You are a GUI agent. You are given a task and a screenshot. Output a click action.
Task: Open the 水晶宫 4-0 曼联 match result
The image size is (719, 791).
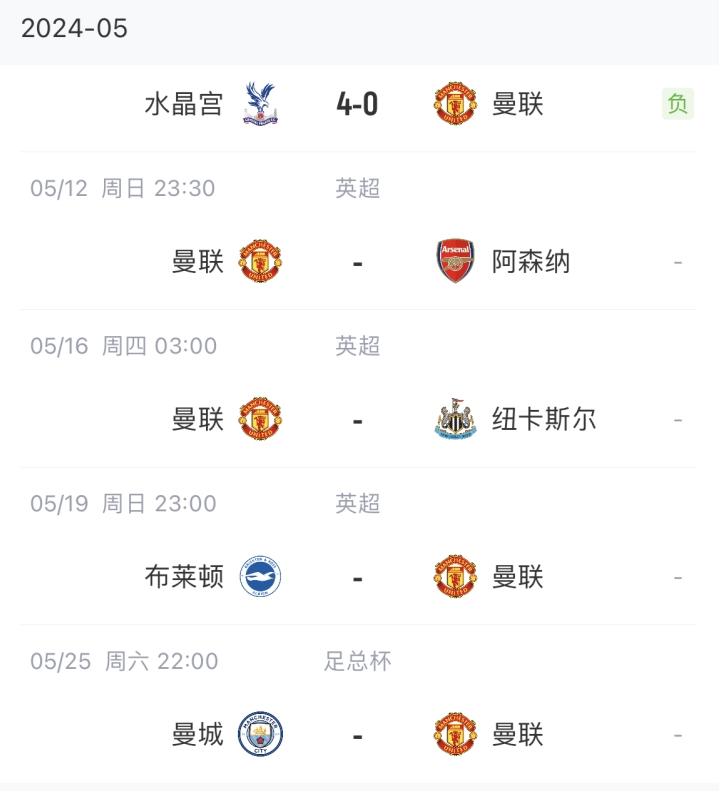coord(358,104)
